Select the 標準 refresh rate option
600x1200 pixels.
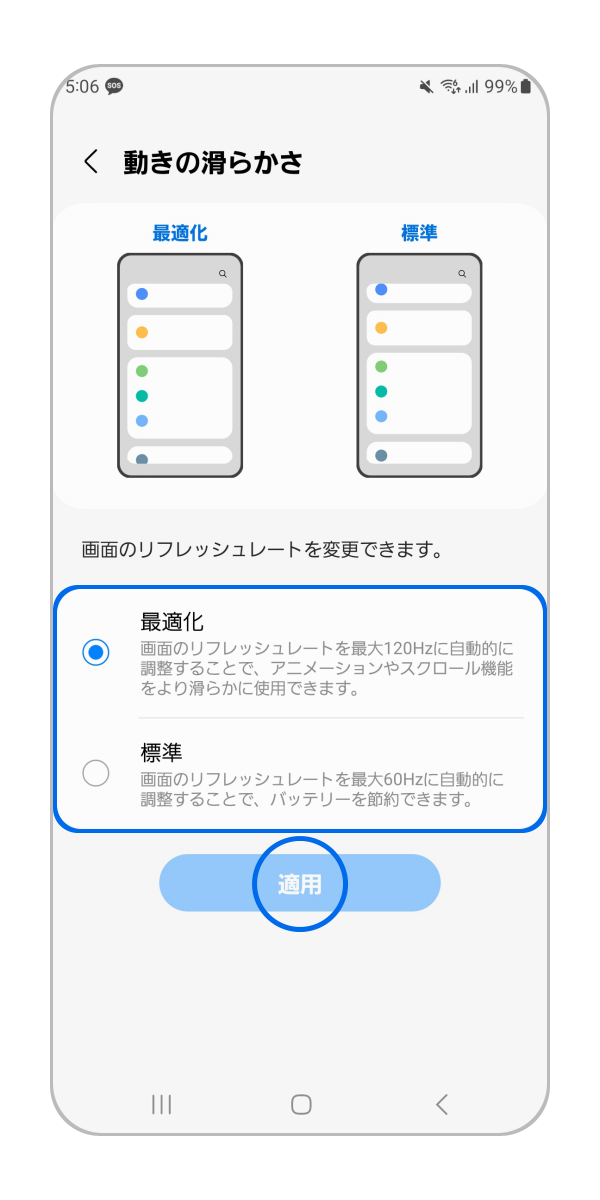[96, 773]
